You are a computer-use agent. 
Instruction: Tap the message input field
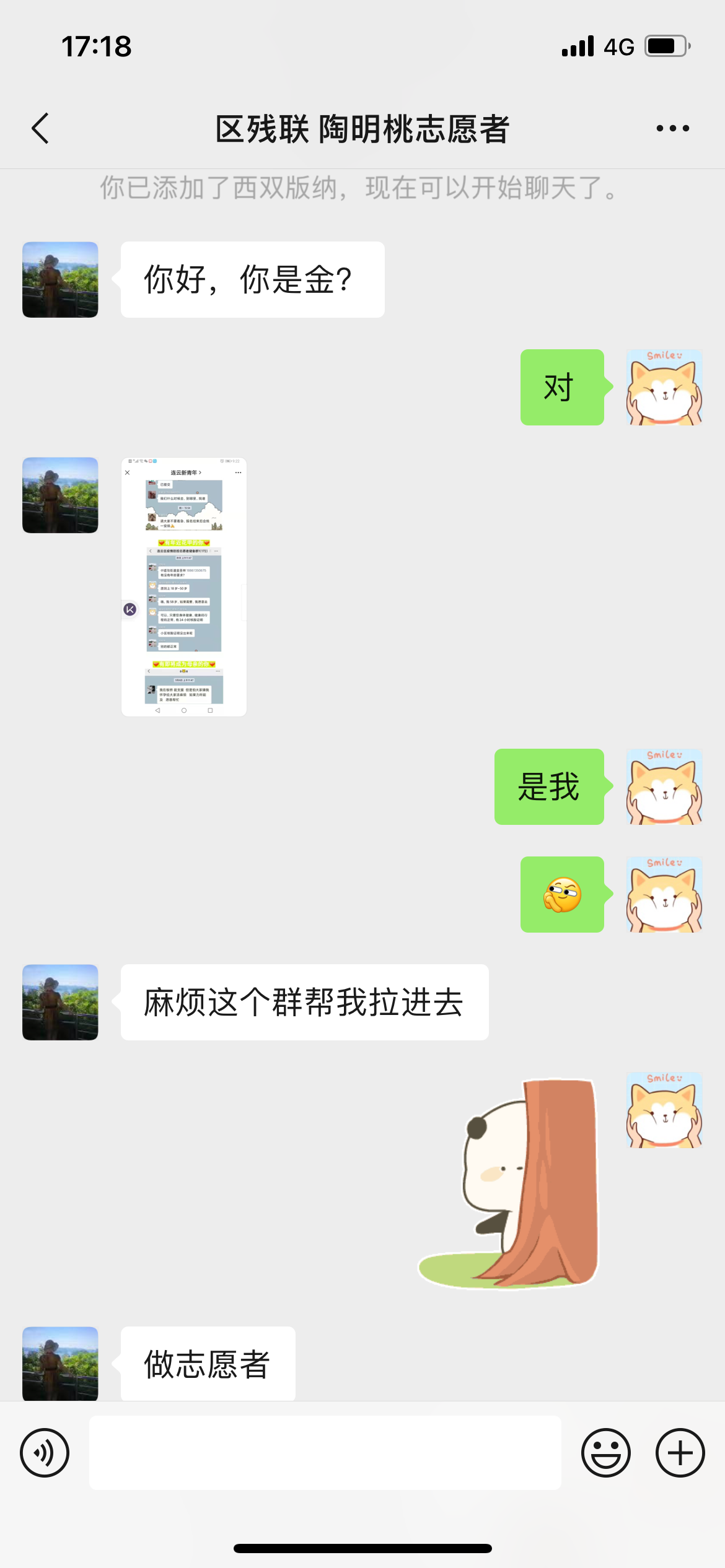[x=325, y=1452]
